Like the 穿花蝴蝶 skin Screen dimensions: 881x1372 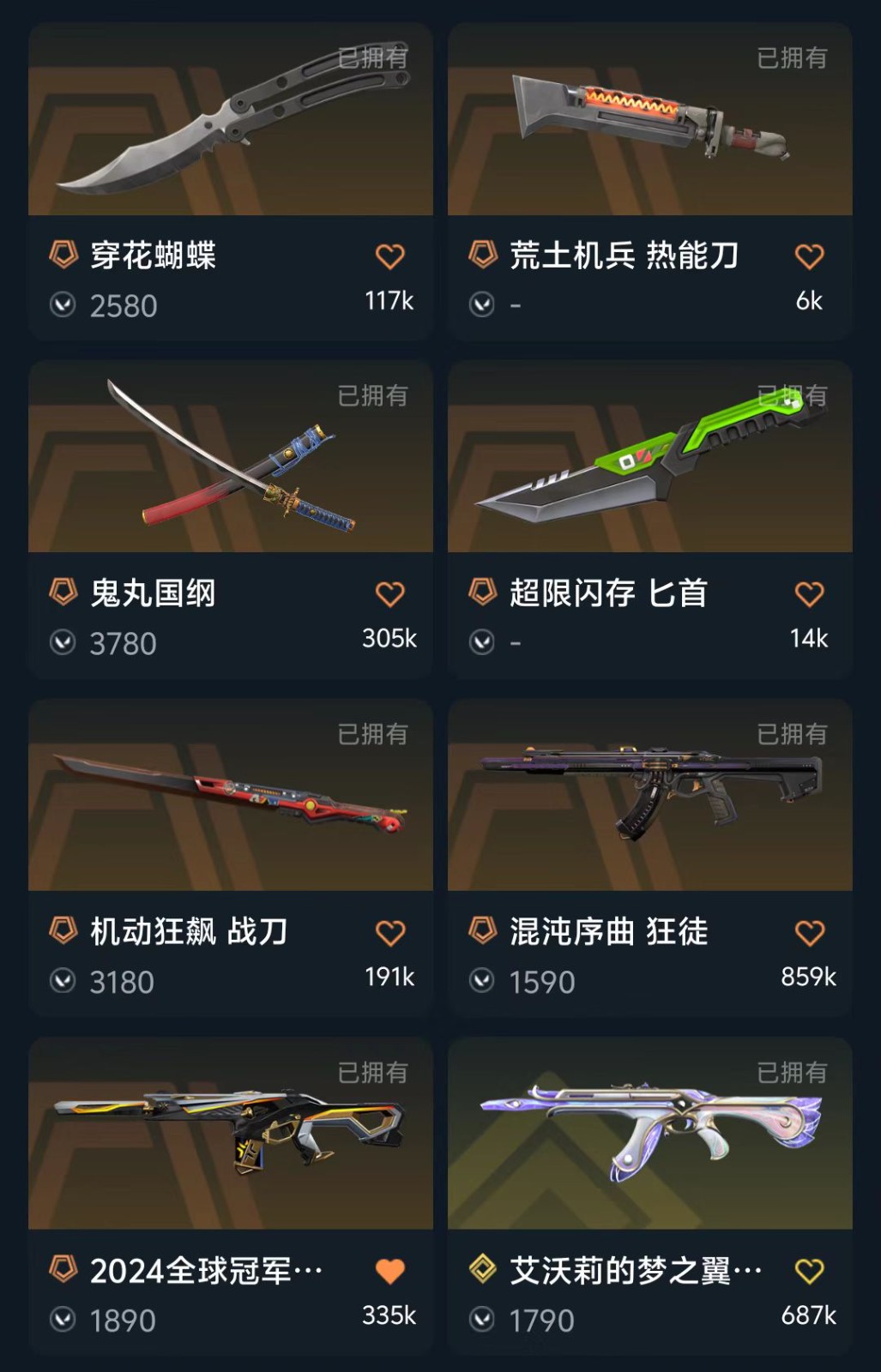coord(390,256)
